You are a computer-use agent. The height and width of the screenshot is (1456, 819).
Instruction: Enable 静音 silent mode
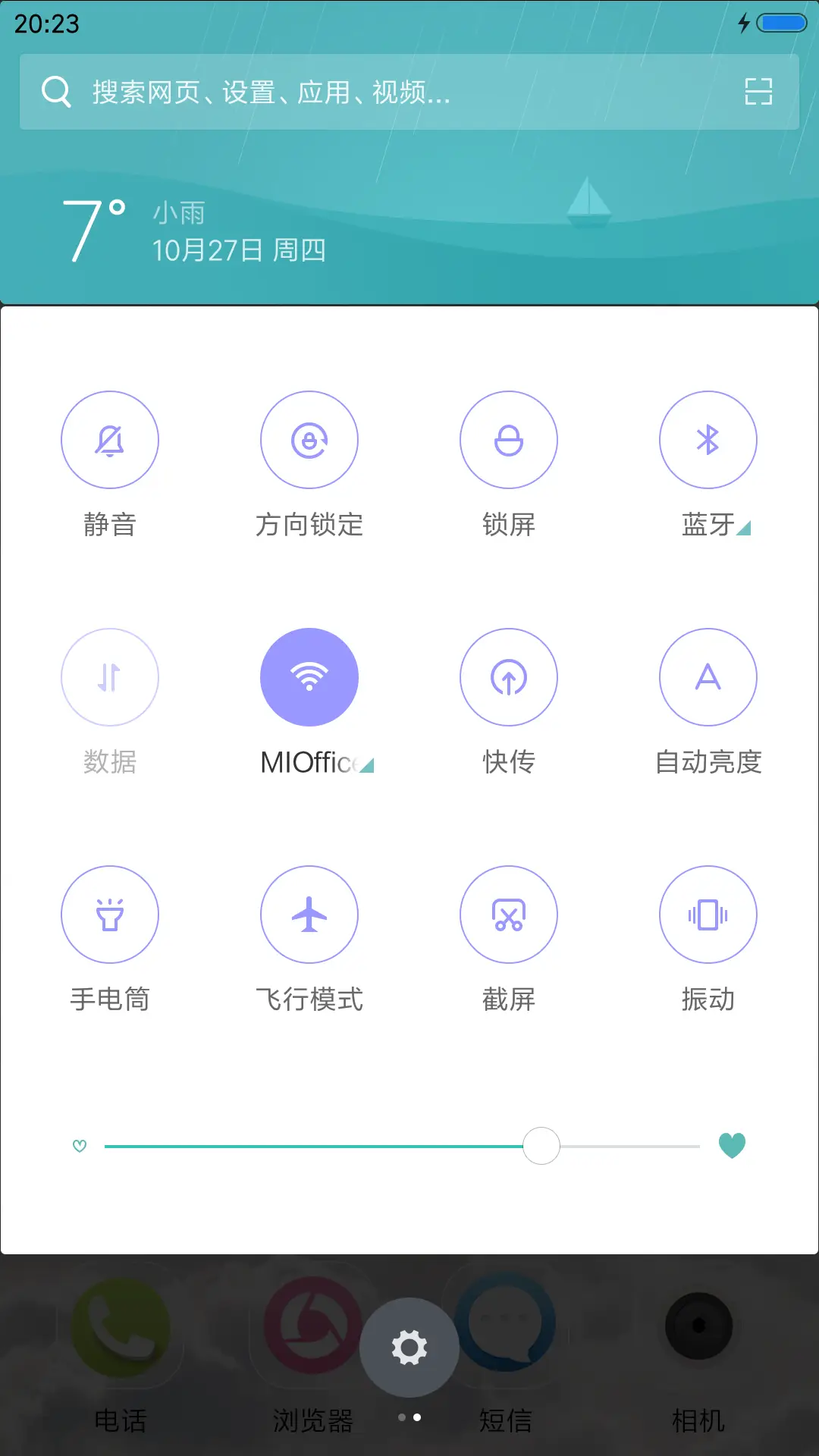pyautogui.click(x=110, y=440)
